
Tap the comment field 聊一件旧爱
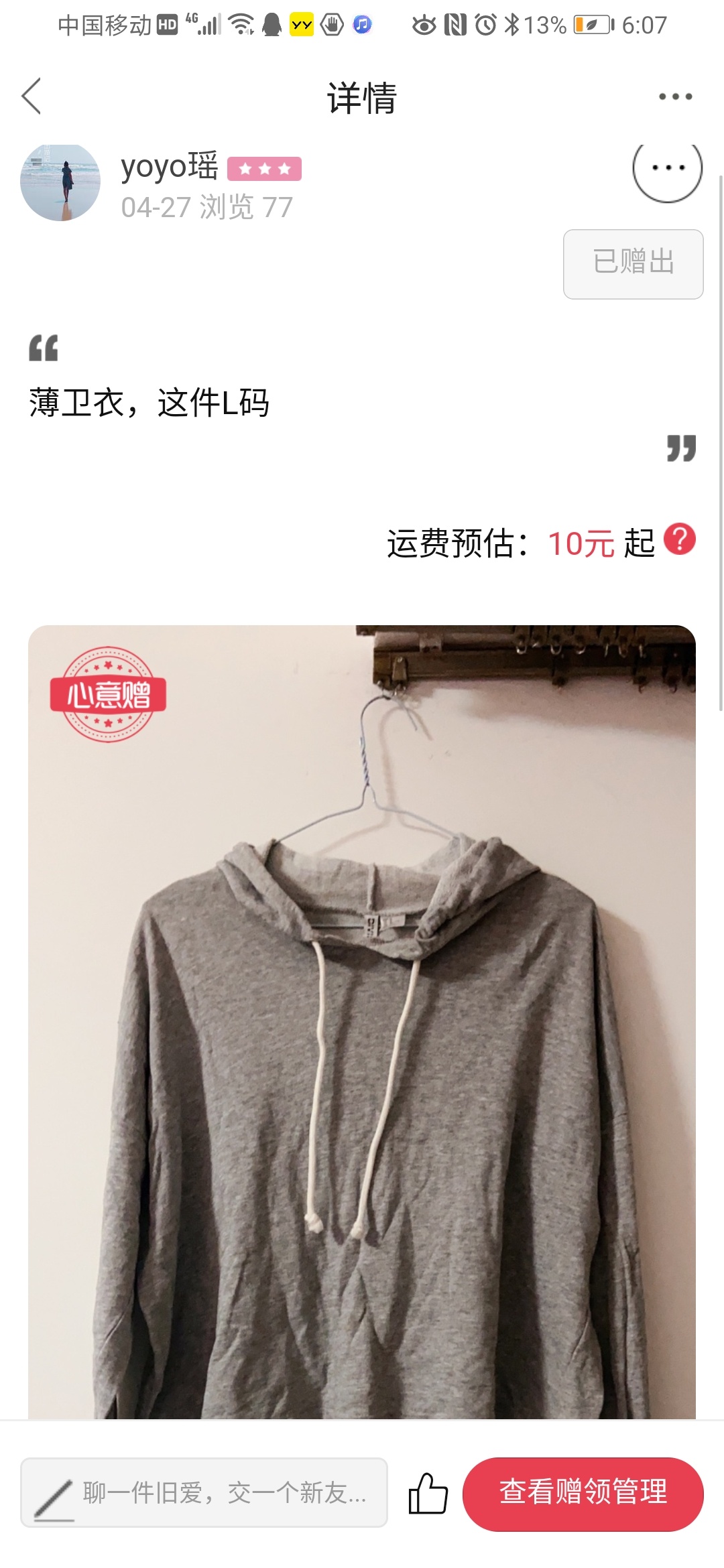[204, 1493]
